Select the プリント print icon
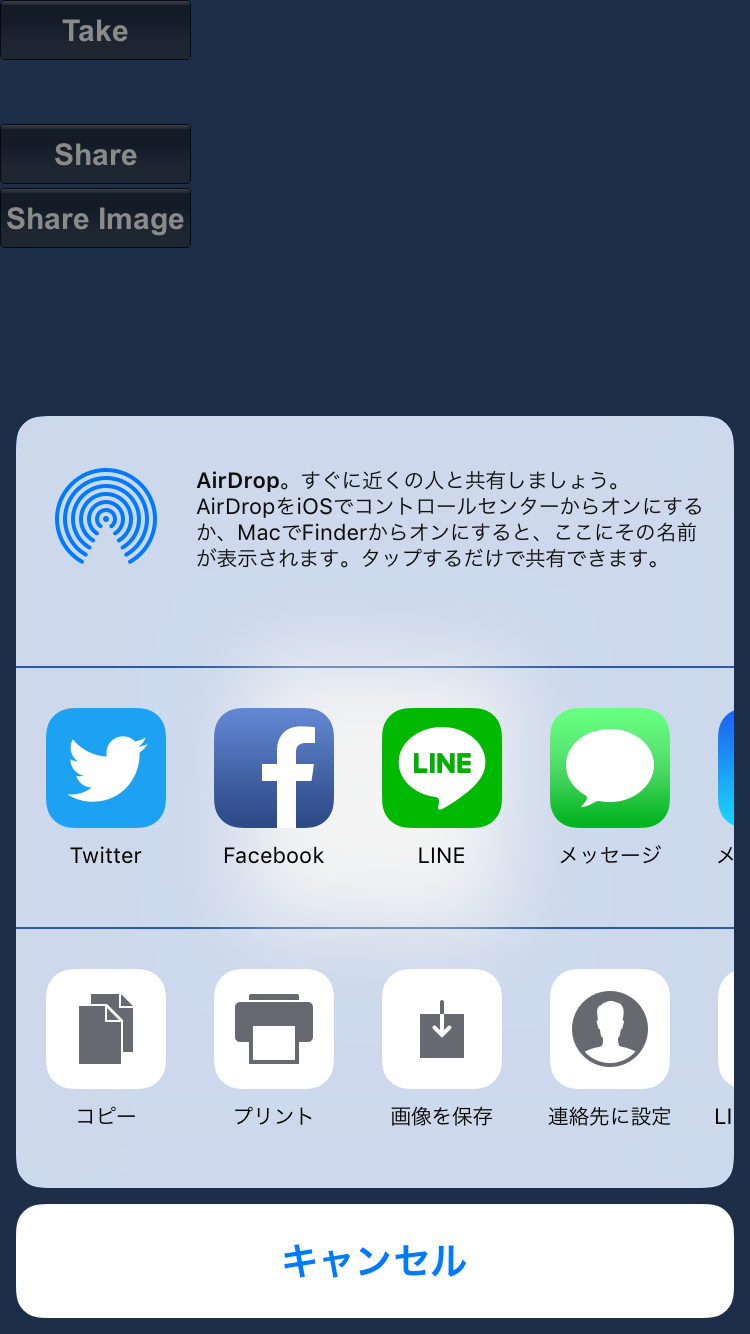Image resolution: width=750 pixels, height=1334 pixels. point(274,1029)
